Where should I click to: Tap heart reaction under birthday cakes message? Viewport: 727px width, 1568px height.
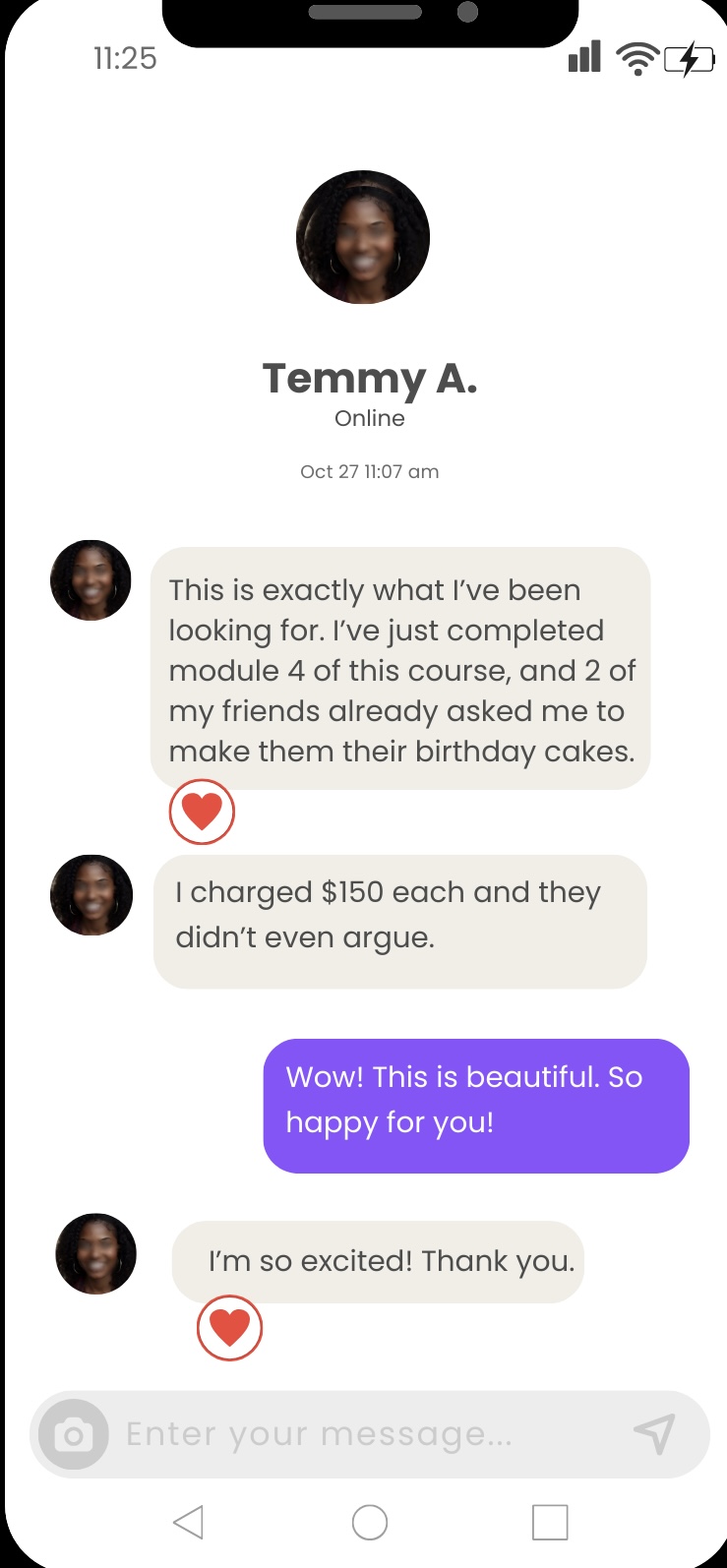click(202, 813)
